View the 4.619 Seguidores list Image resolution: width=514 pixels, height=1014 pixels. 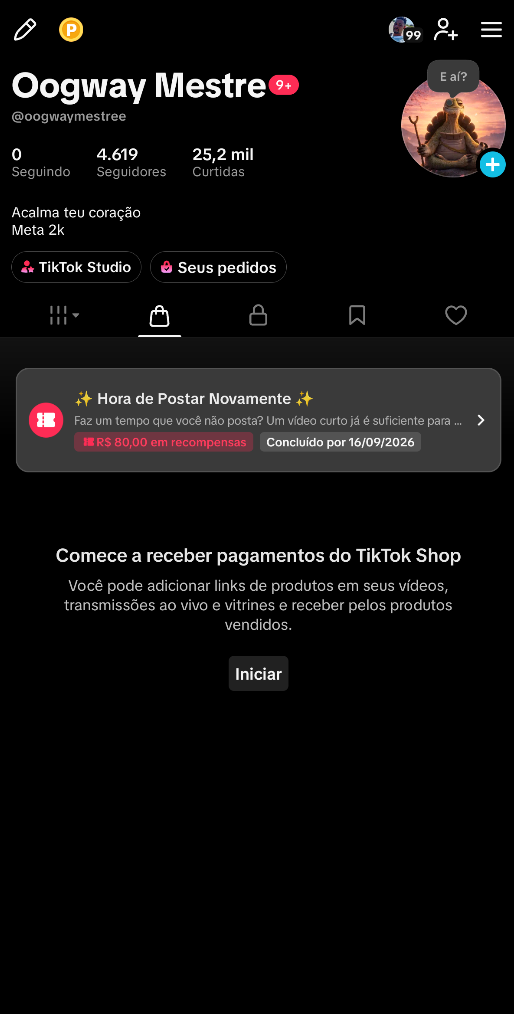[131, 163]
